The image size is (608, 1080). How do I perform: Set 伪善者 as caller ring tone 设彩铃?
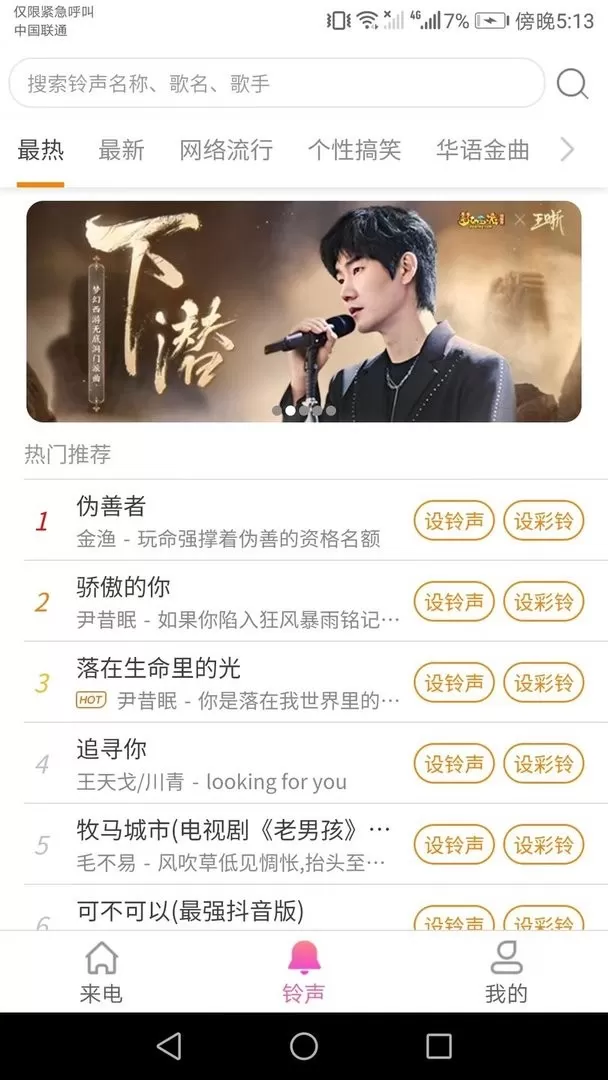(x=543, y=521)
